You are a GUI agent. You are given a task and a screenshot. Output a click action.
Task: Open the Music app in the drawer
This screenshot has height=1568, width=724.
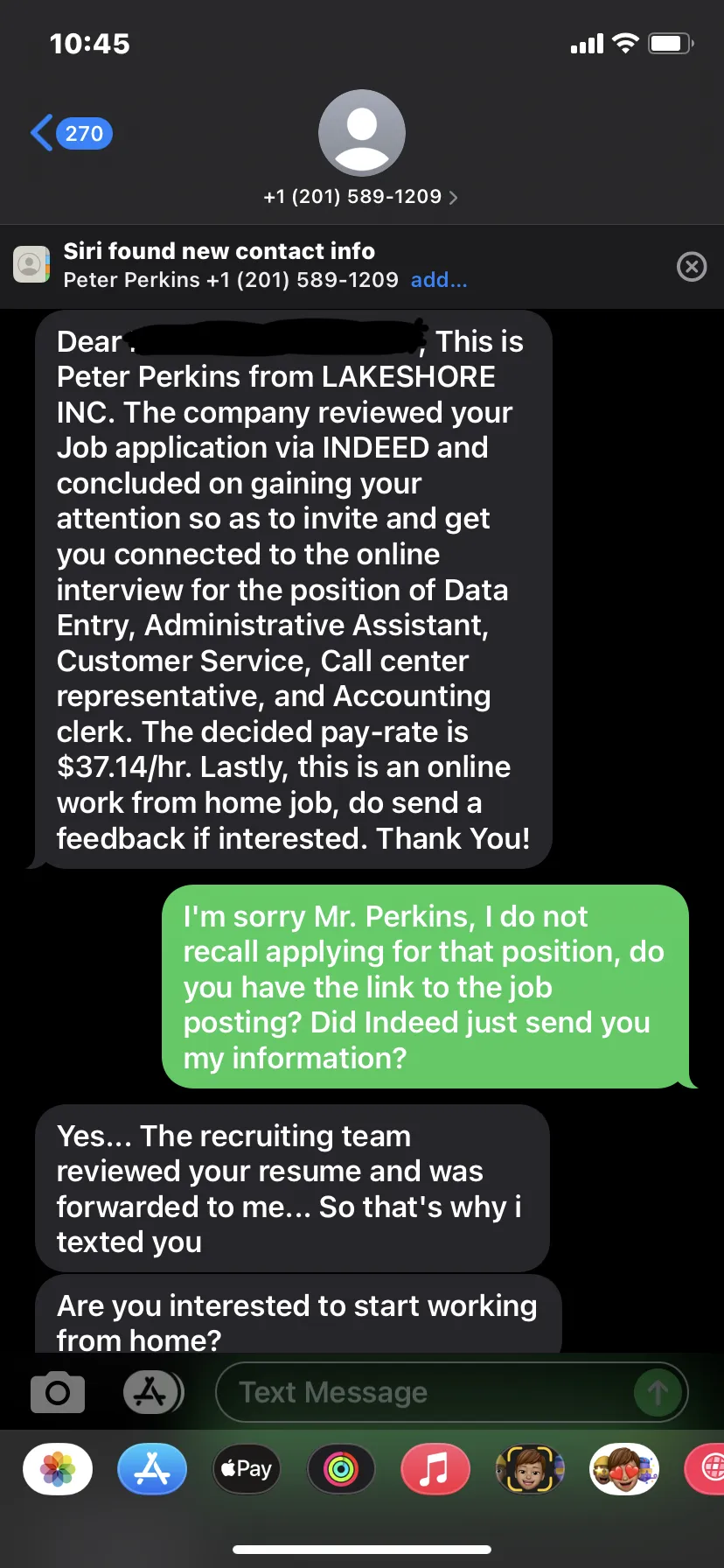click(x=435, y=1469)
